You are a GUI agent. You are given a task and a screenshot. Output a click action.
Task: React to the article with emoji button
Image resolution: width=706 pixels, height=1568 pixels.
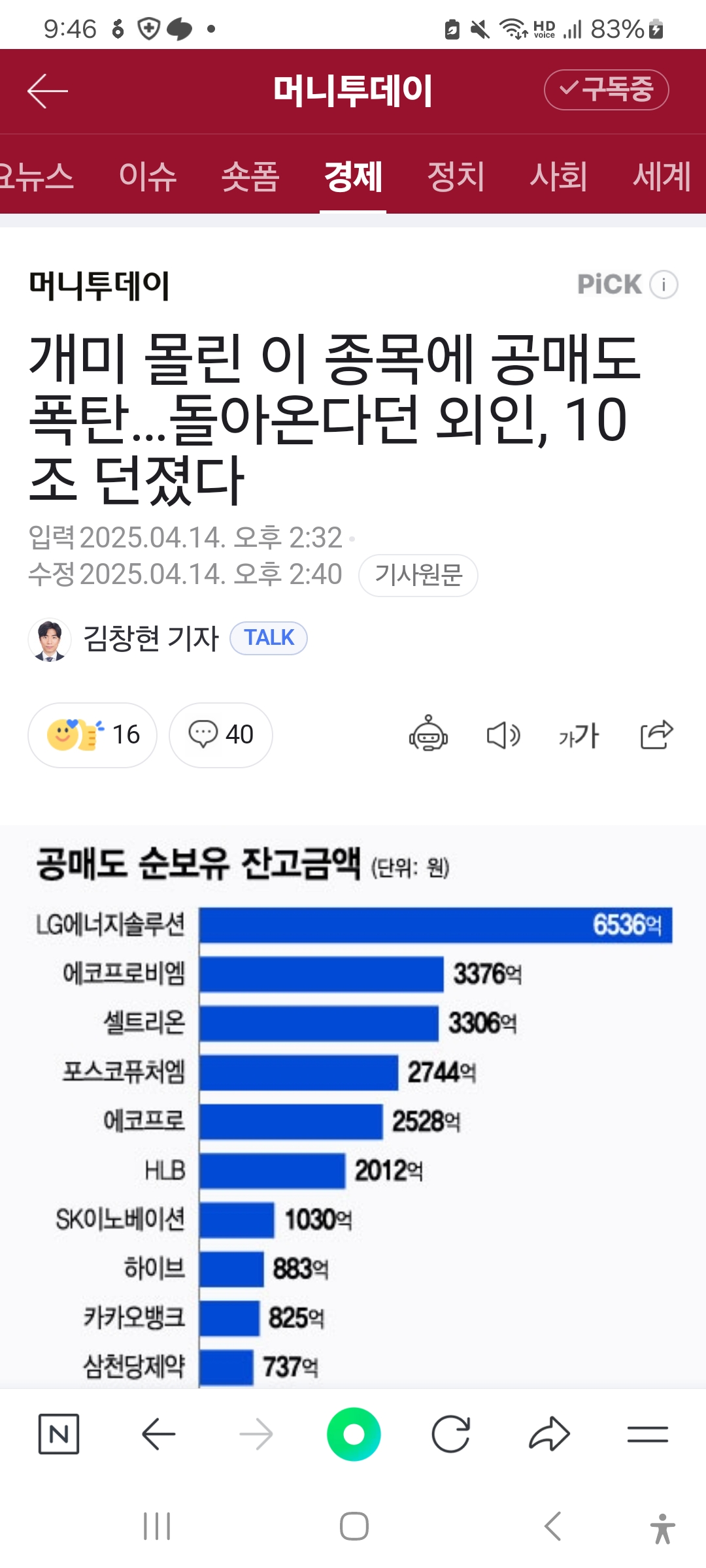pos(92,734)
